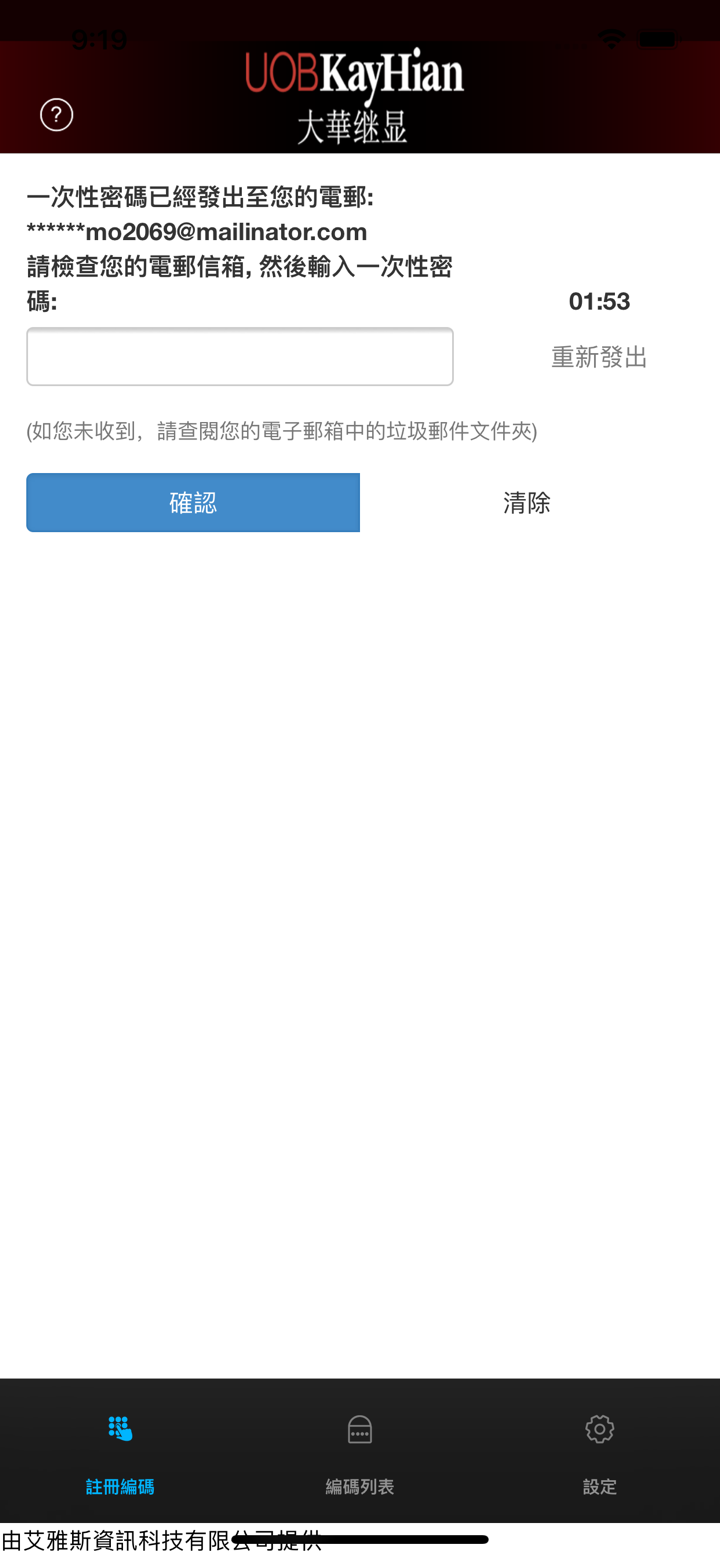This screenshot has width=720, height=1558.
Task: Open the help question mark icon
Action: pyautogui.click(x=56, y=115)
